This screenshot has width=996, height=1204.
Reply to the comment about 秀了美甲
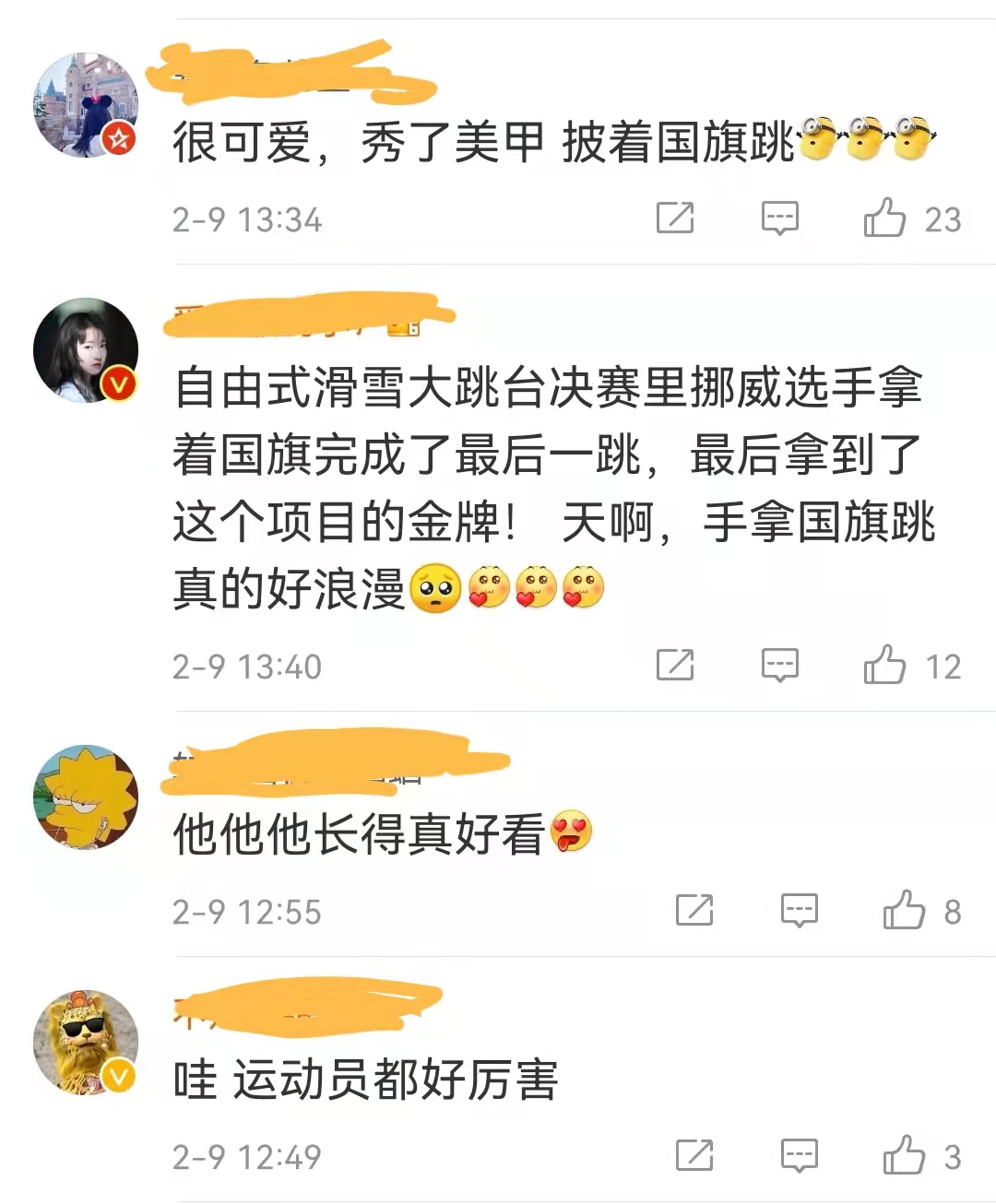point(779,218)
